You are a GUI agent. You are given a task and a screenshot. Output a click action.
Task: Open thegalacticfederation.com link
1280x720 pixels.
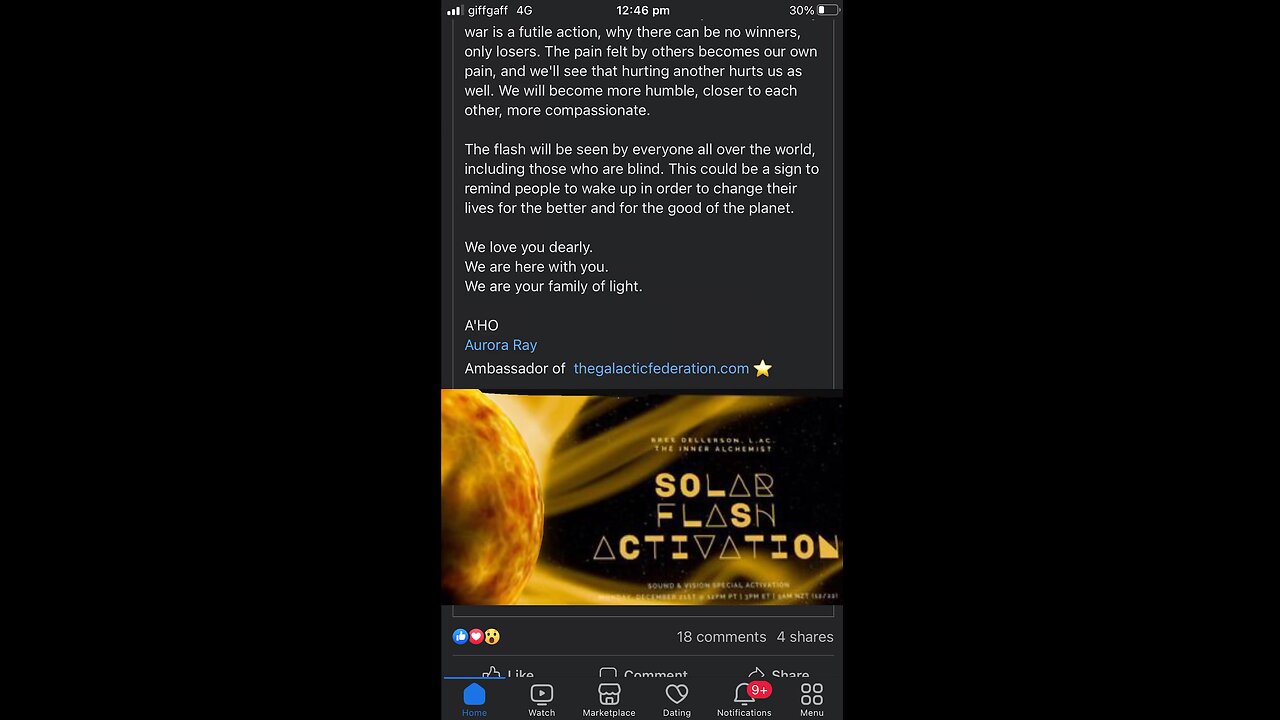661,368
